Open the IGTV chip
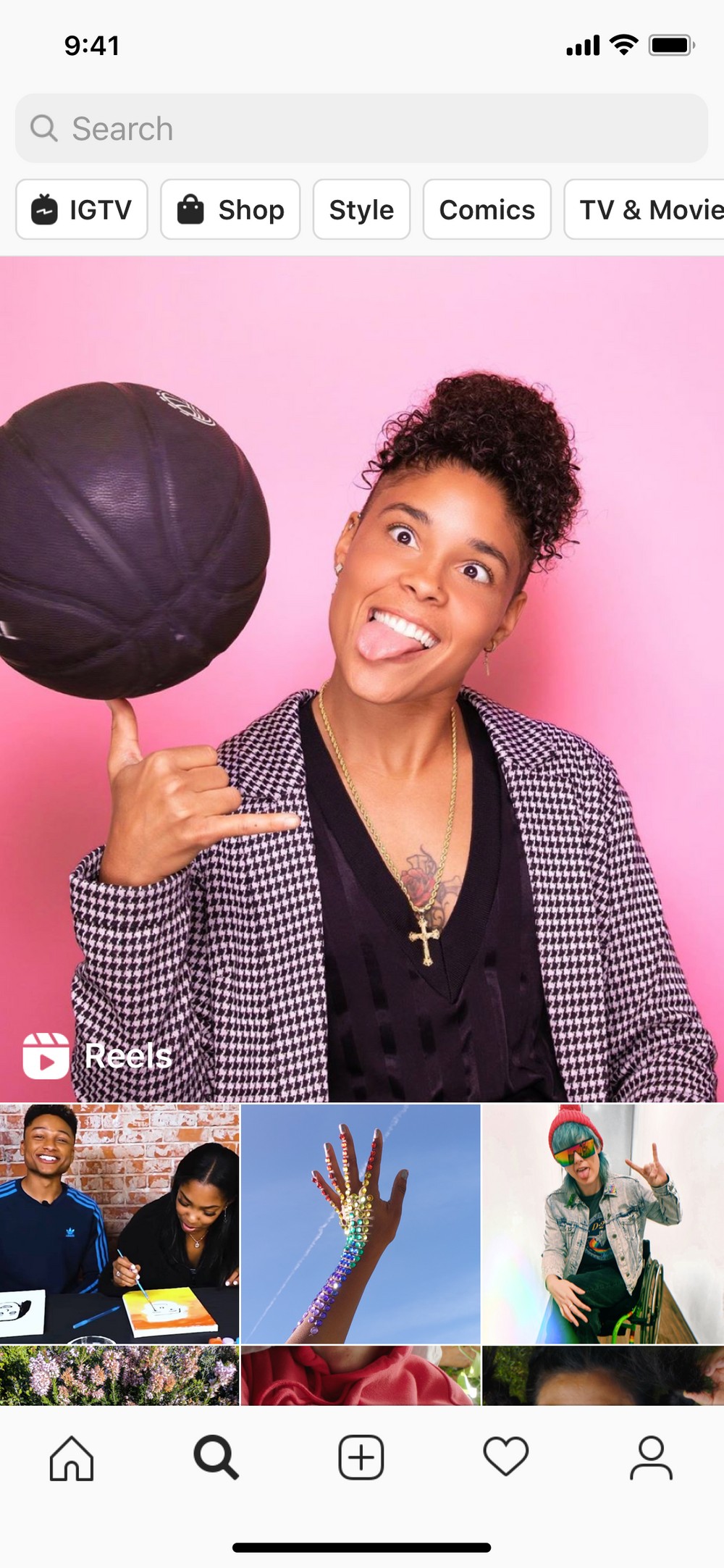The width and height of the screenshot is (724, 1568). [82, 210]
